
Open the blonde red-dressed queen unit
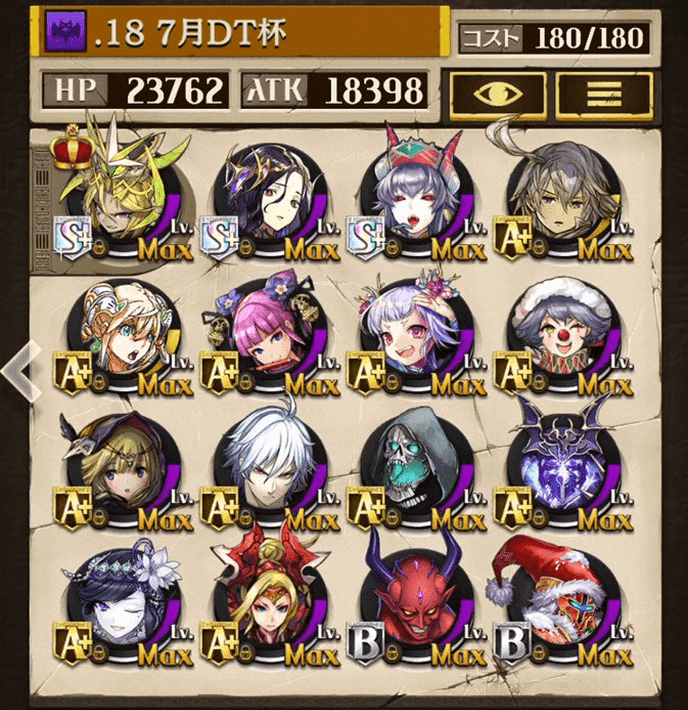(x=269, y=605)
